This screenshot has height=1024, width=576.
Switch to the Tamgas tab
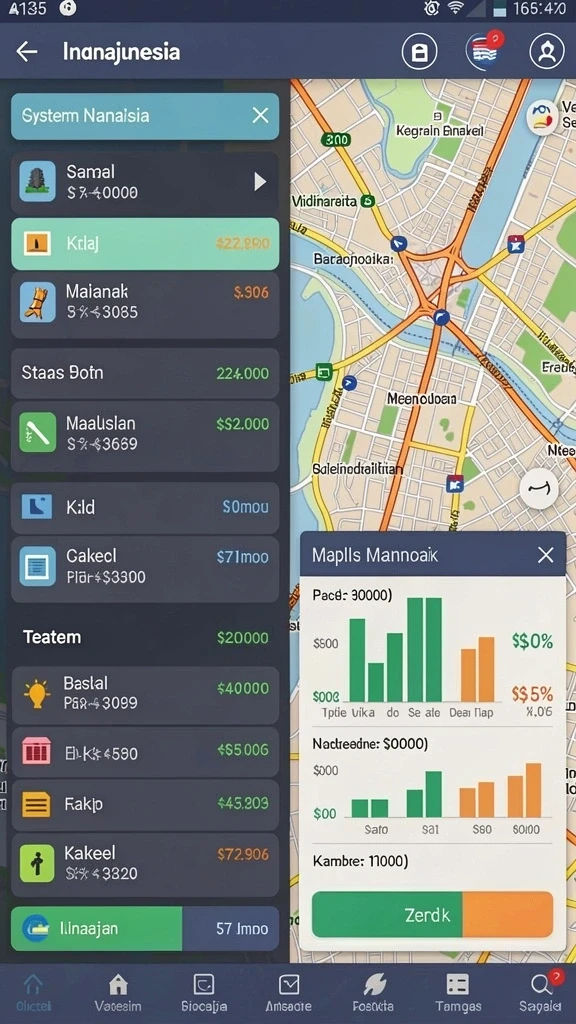458,993
